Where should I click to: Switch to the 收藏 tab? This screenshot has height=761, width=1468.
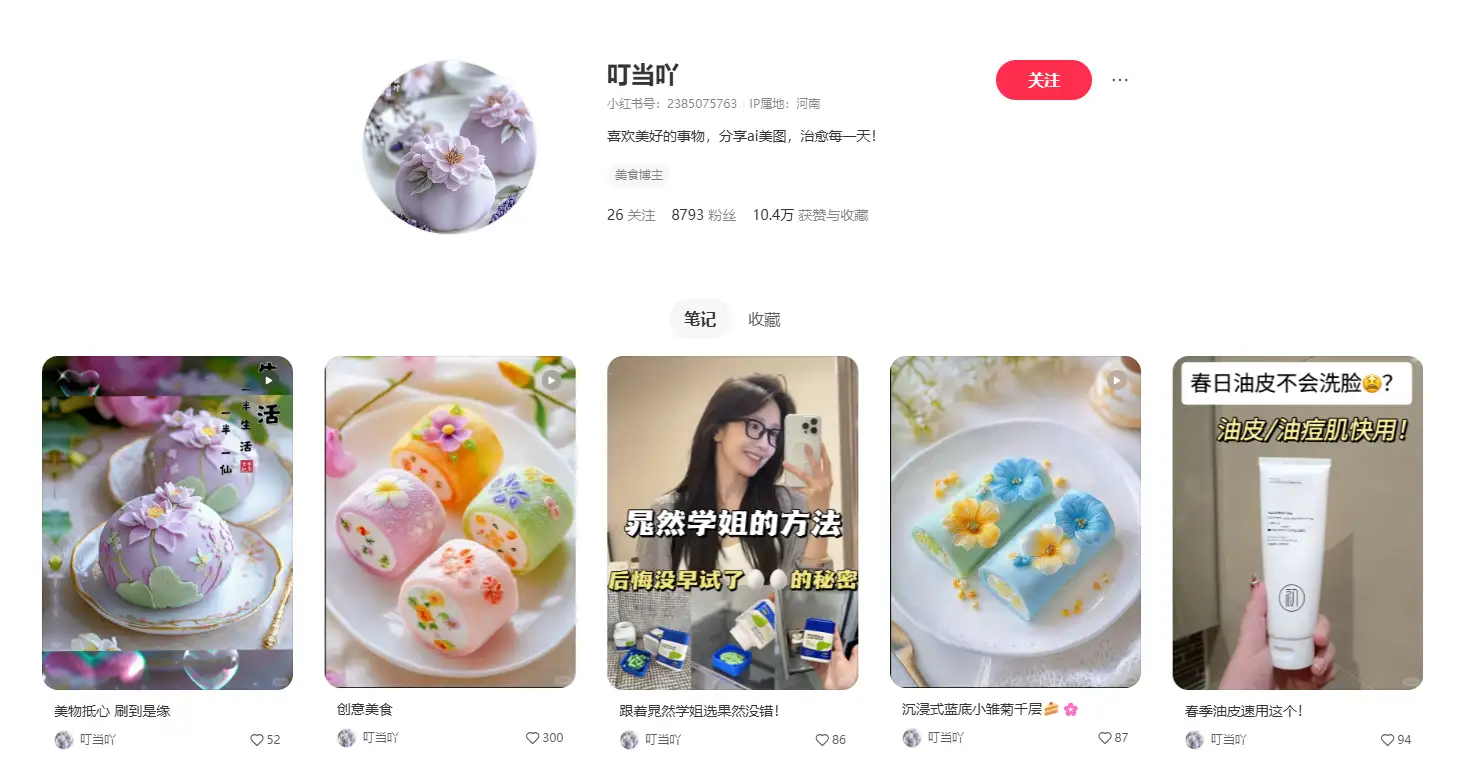point(764,320)
